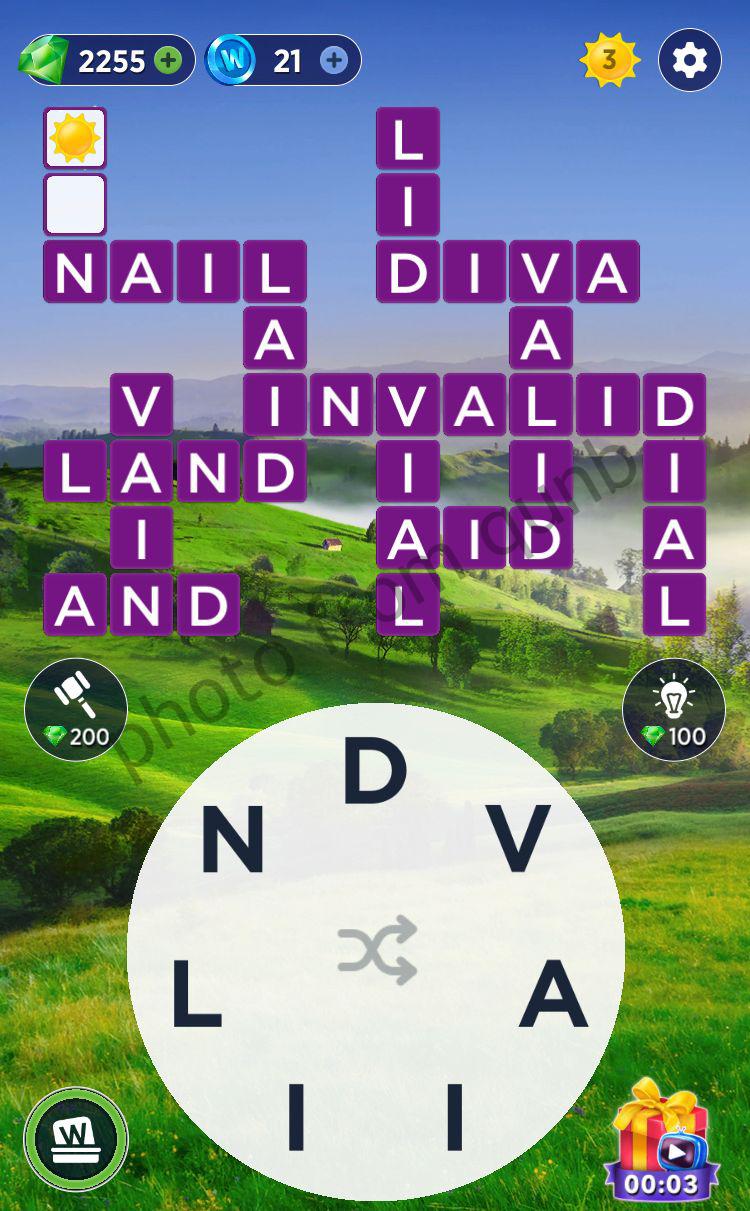
Task: Select letter D in the wheel
Action: (375, 773)
